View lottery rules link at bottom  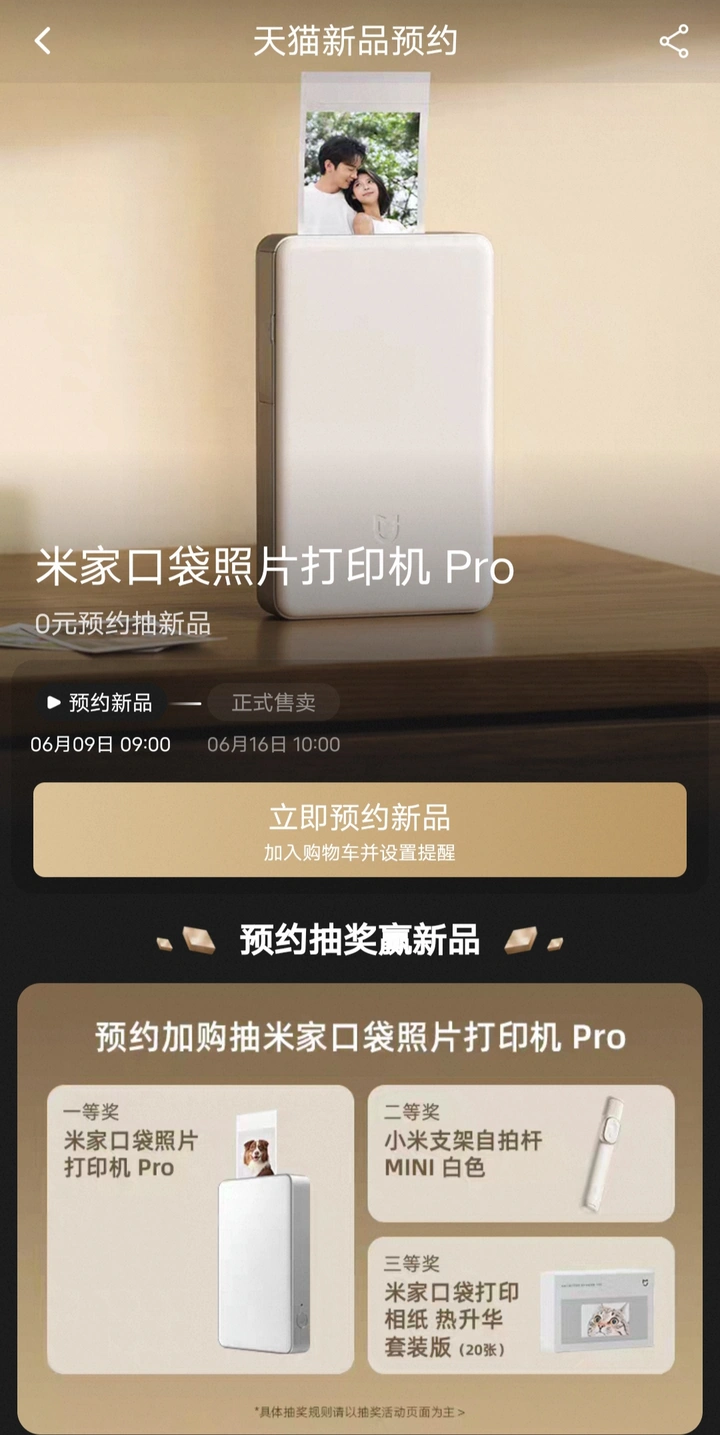click(x=360, y=1411)
